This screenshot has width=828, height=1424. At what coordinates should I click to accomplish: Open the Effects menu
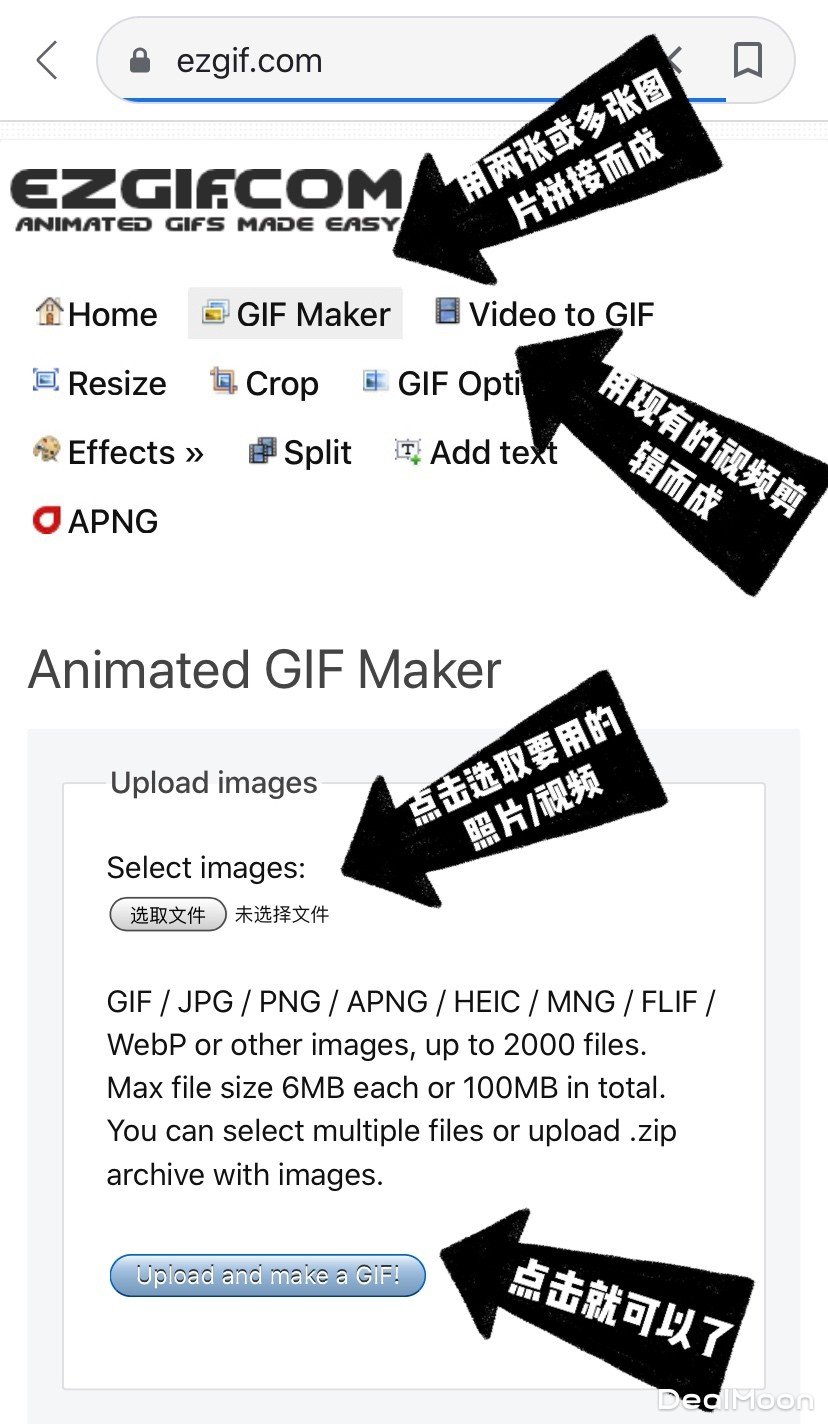(x=118, y=452)
